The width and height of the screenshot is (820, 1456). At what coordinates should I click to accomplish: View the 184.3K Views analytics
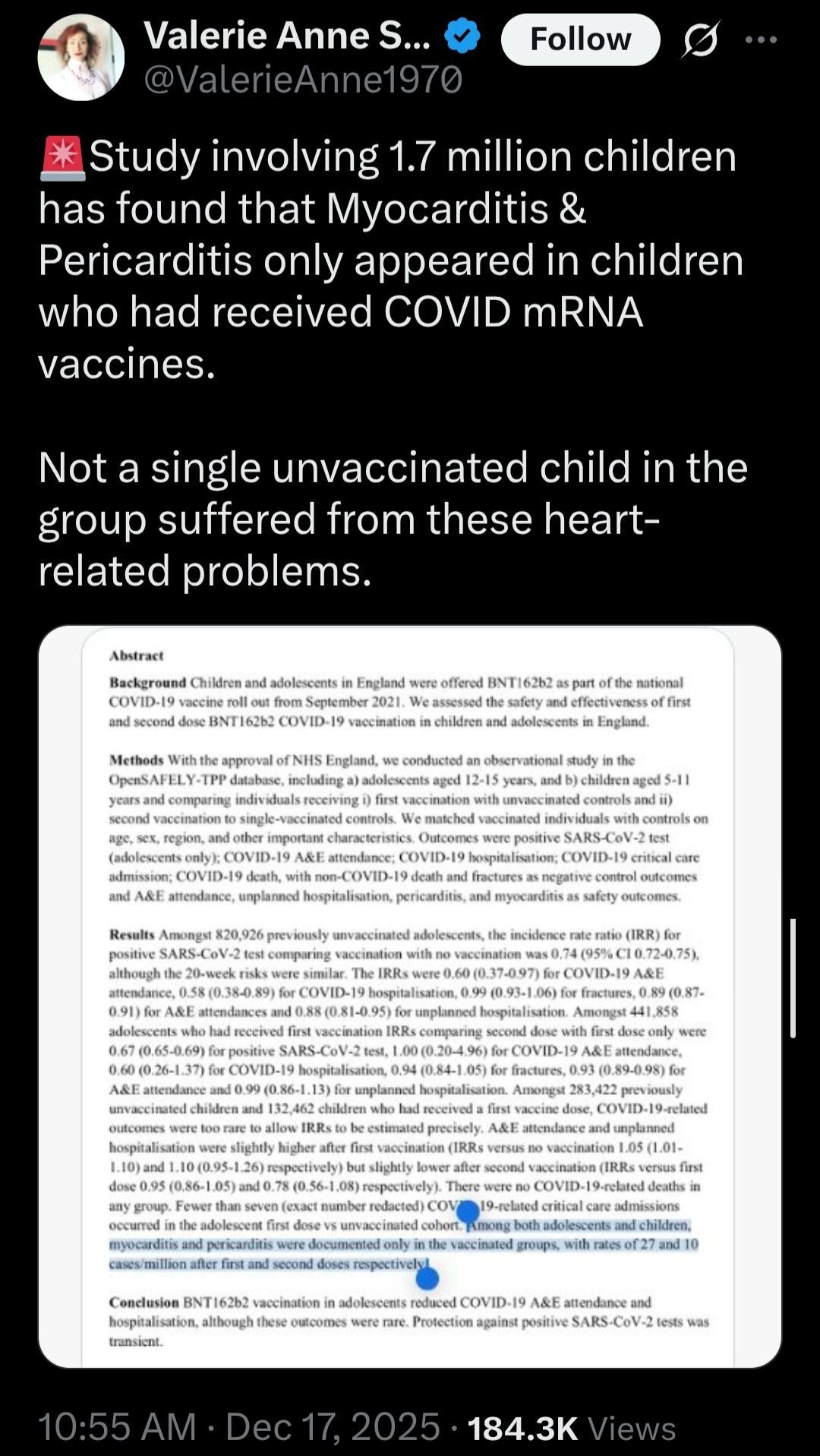tap(571, 1428)
